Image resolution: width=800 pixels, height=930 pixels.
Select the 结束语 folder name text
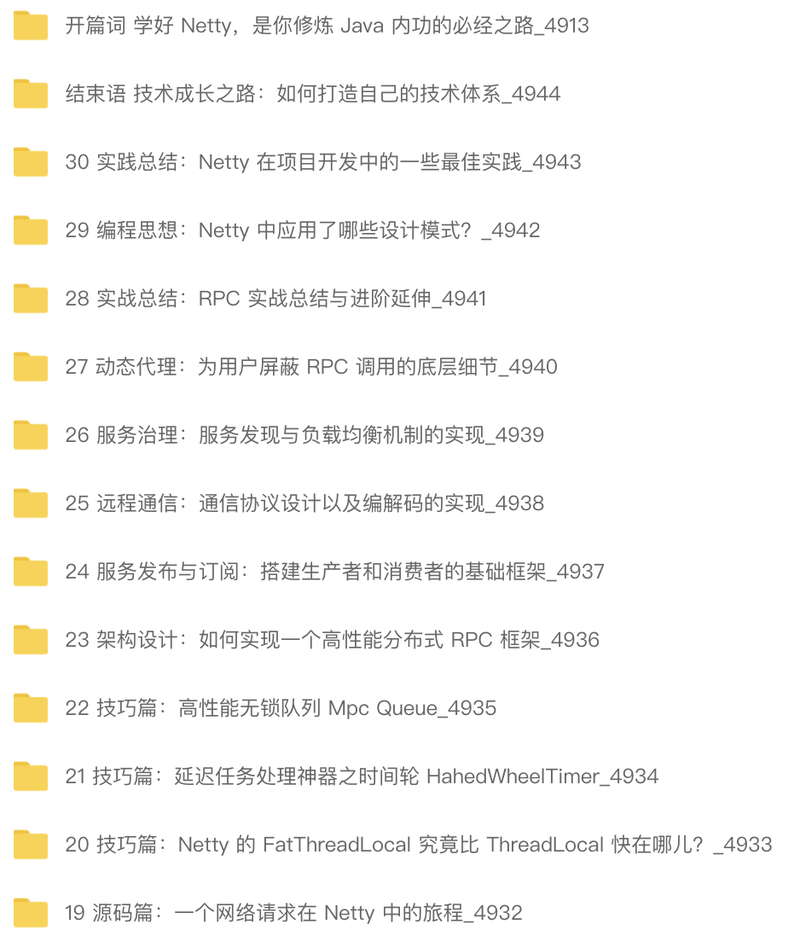click(x=310, y=95)
